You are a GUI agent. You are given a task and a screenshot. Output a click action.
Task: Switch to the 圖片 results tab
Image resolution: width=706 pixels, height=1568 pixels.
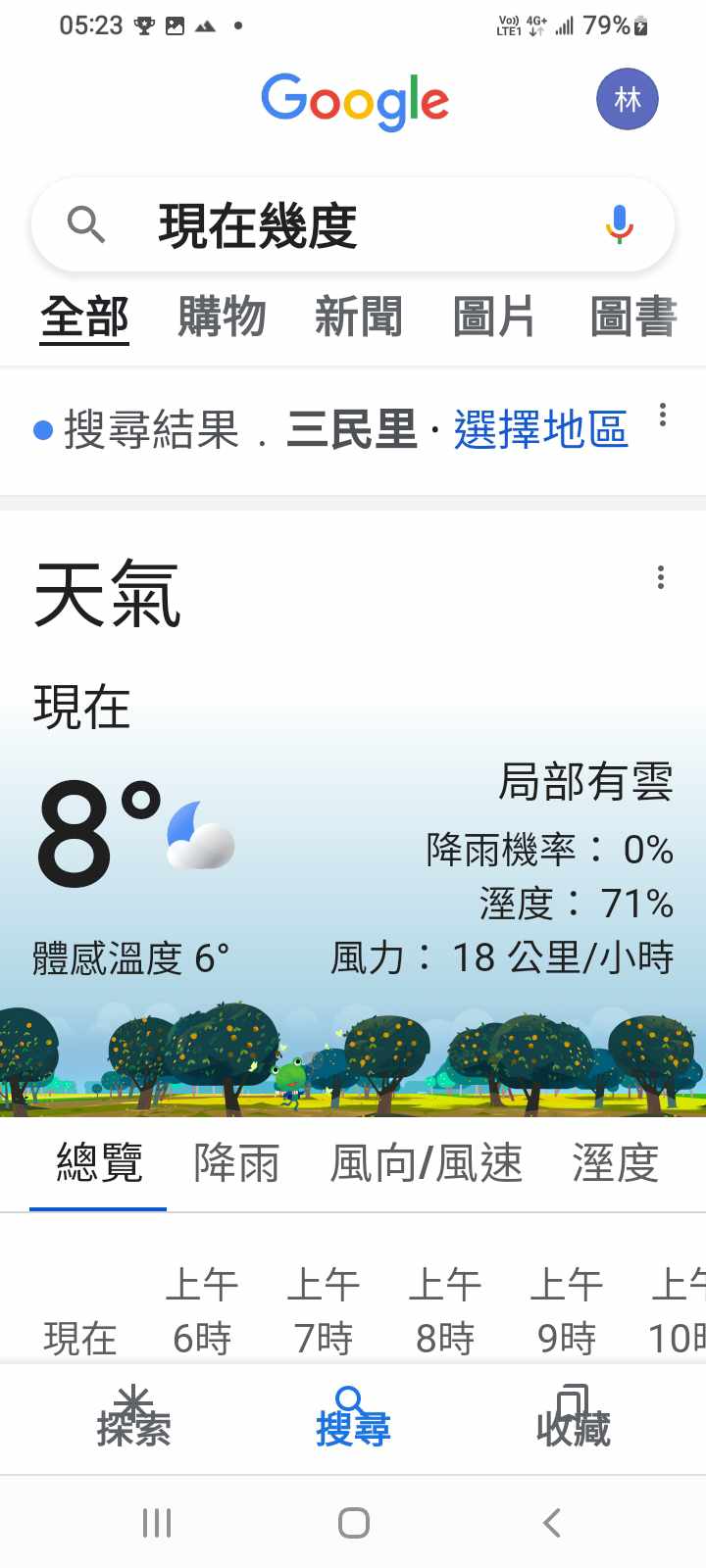tap(494, 318)
